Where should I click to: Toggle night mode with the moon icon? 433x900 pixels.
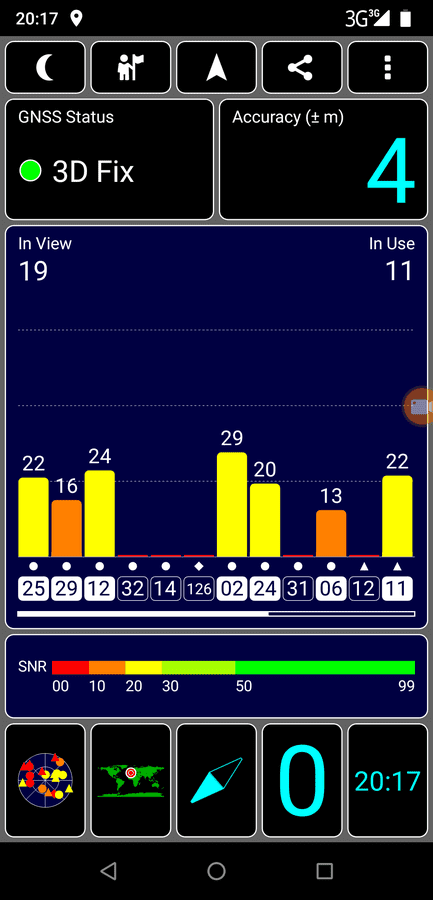click(x=45, y=68)
